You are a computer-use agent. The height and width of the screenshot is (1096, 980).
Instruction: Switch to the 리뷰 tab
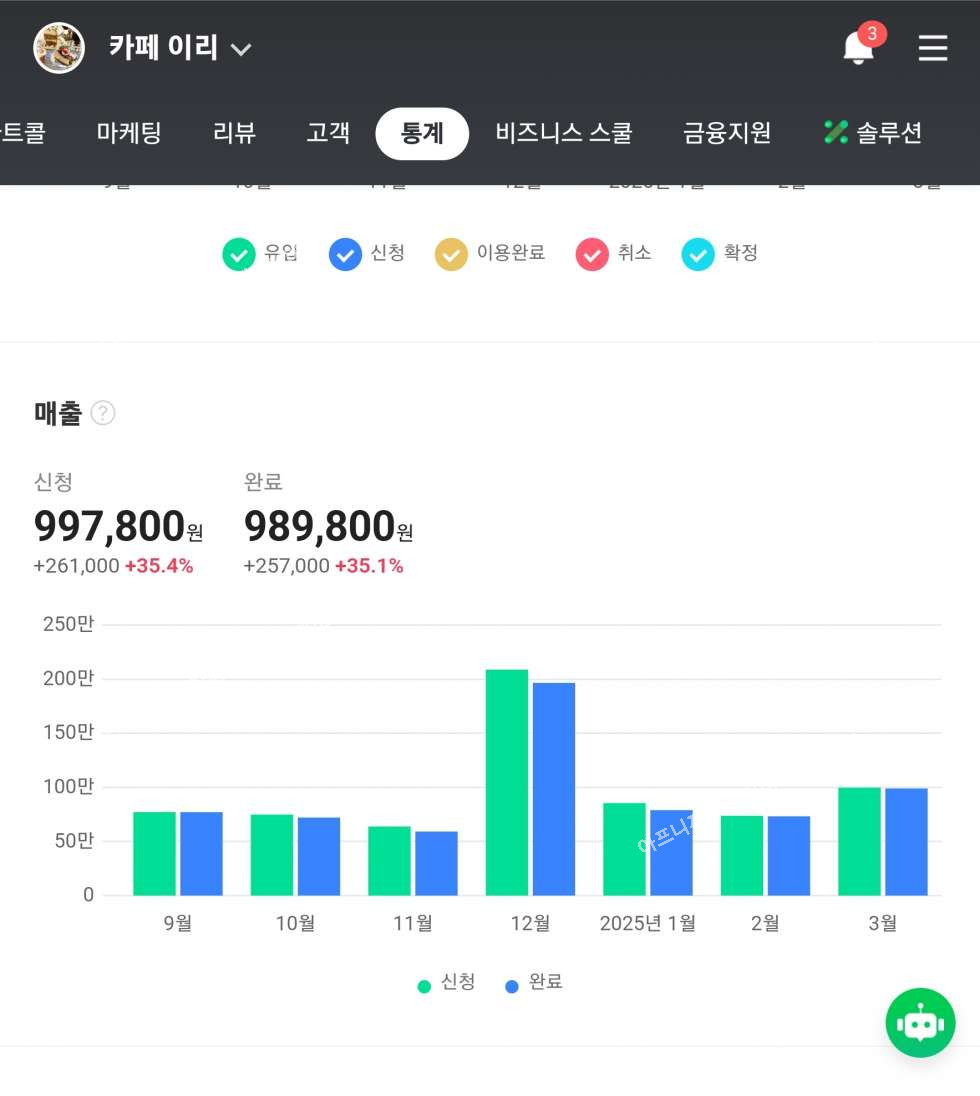[235, 133]
